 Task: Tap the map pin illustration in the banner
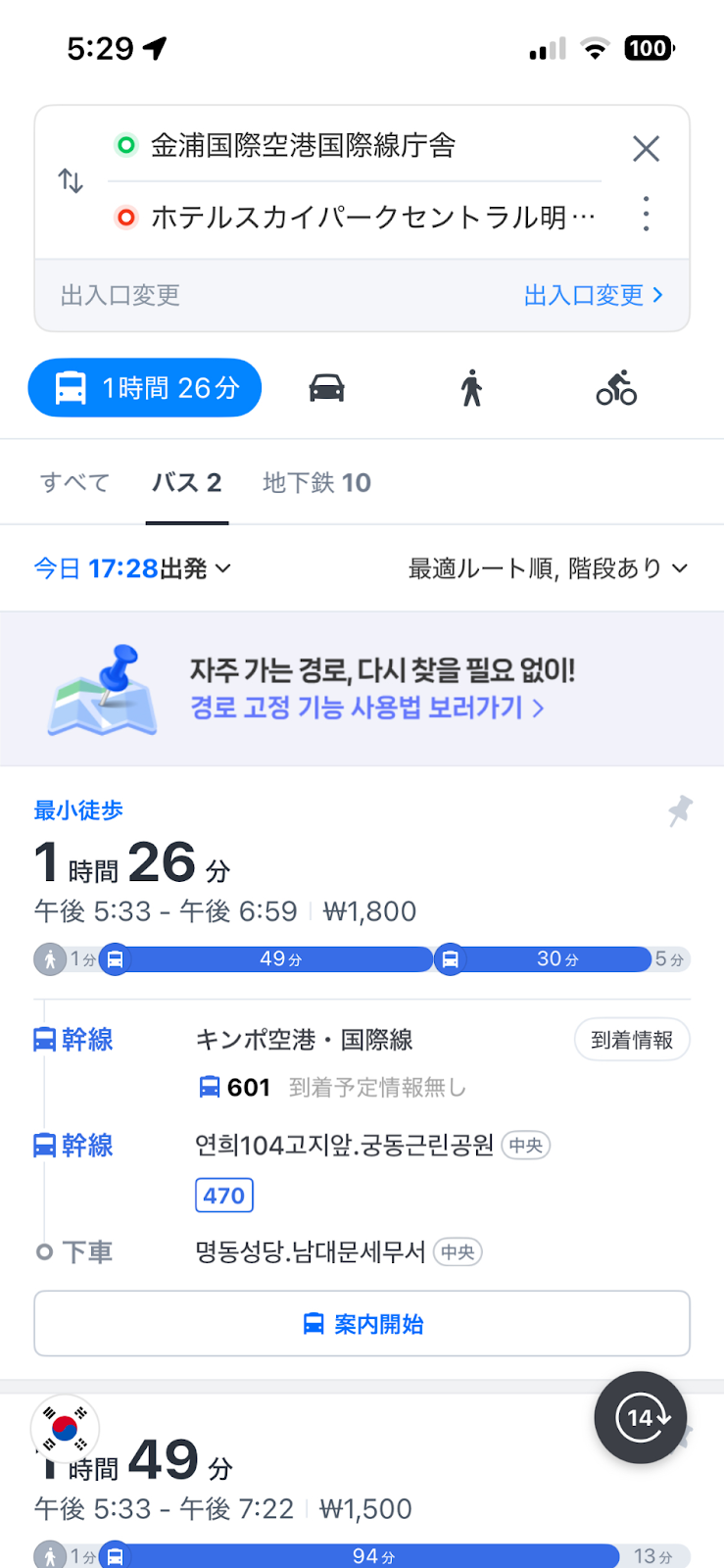101,688
